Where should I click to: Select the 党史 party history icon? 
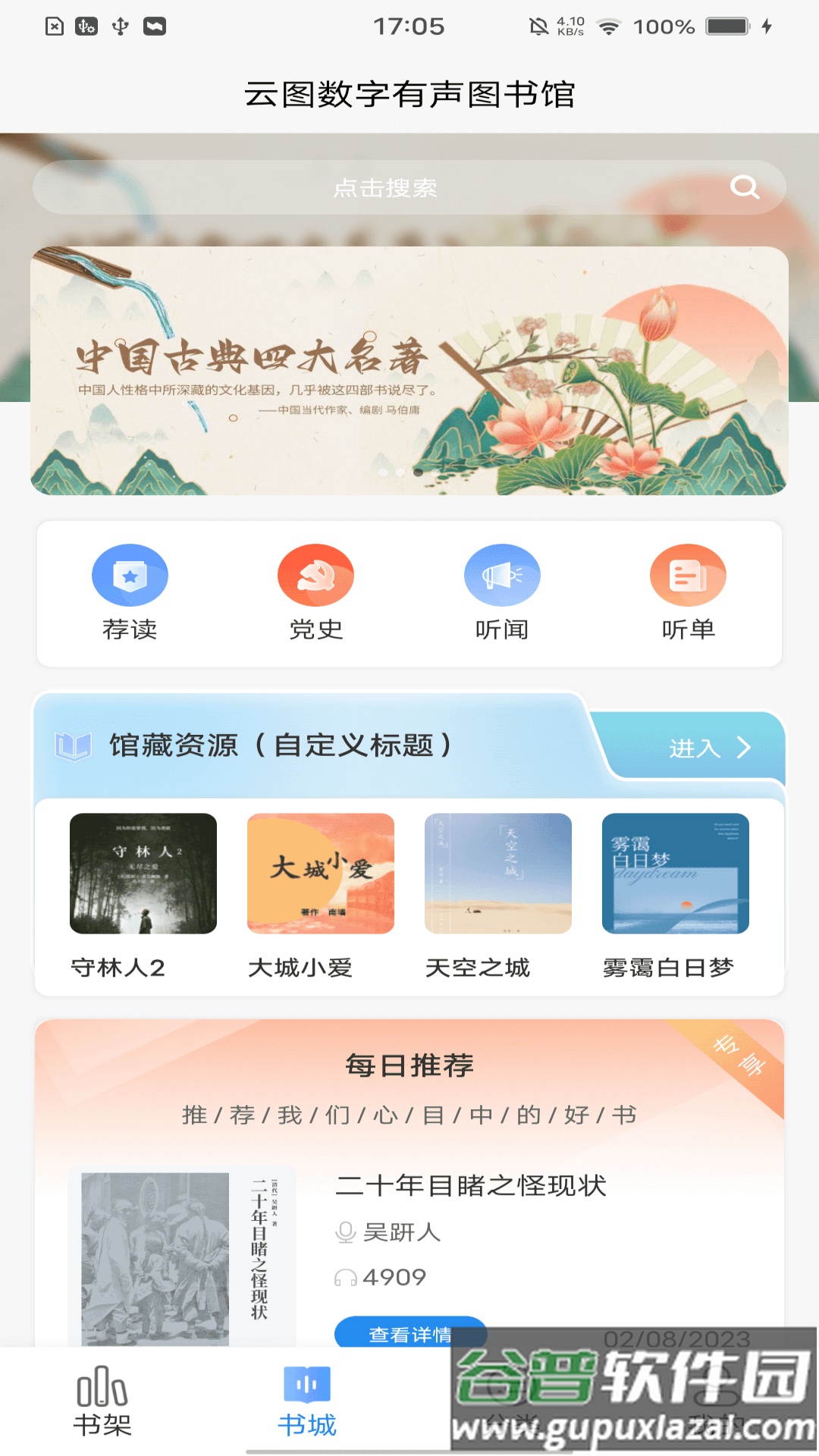(x=316, y=575)
